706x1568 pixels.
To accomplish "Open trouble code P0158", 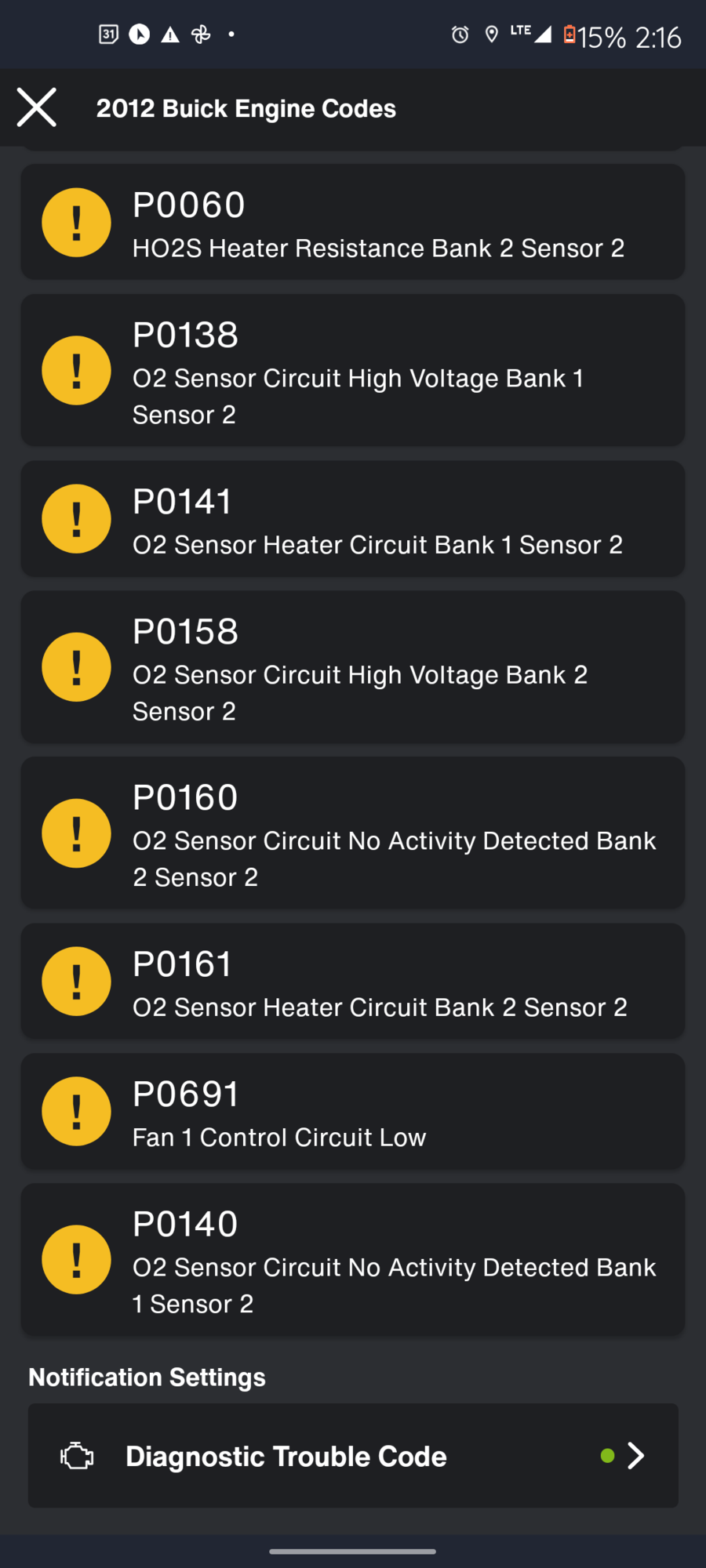I will [353, 667].
